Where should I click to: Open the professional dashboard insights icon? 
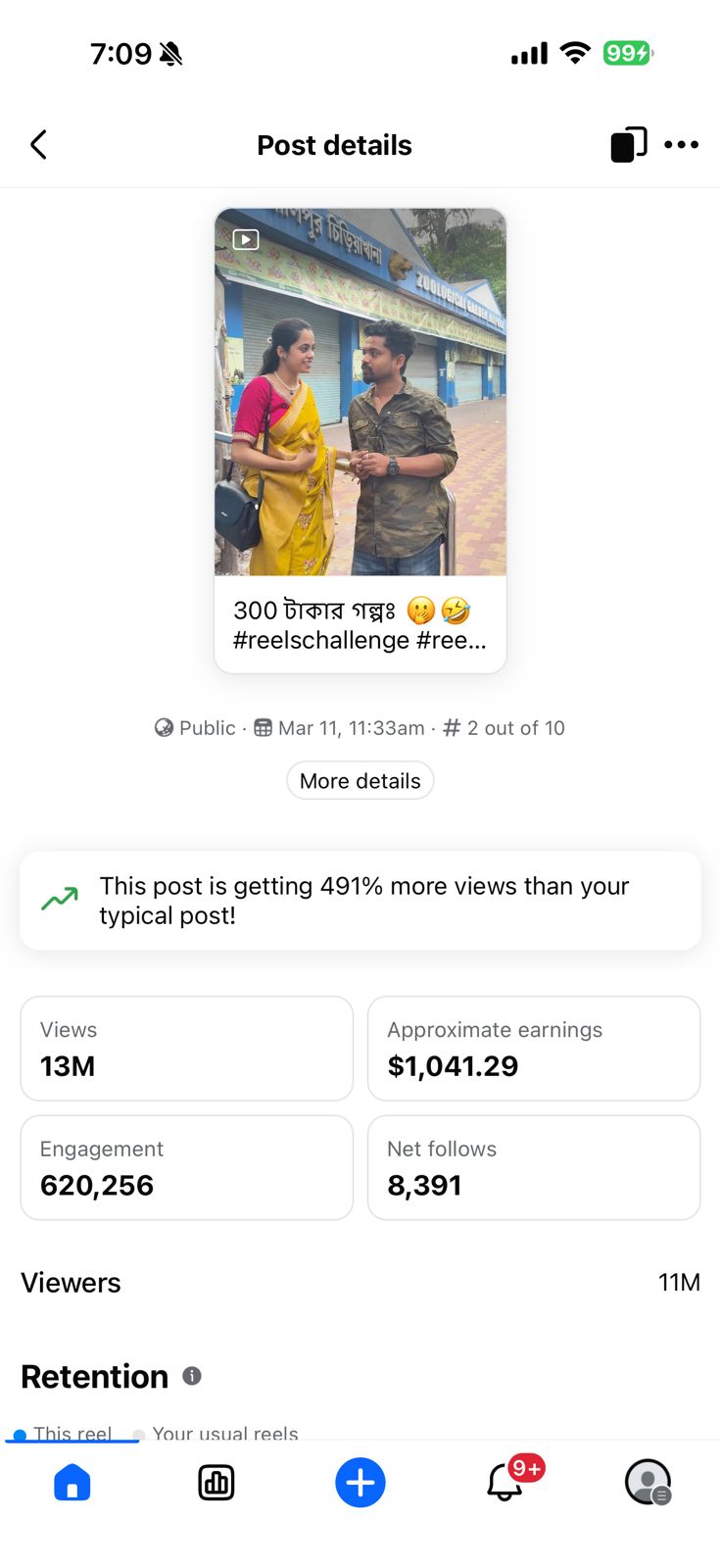[216, 1483]
